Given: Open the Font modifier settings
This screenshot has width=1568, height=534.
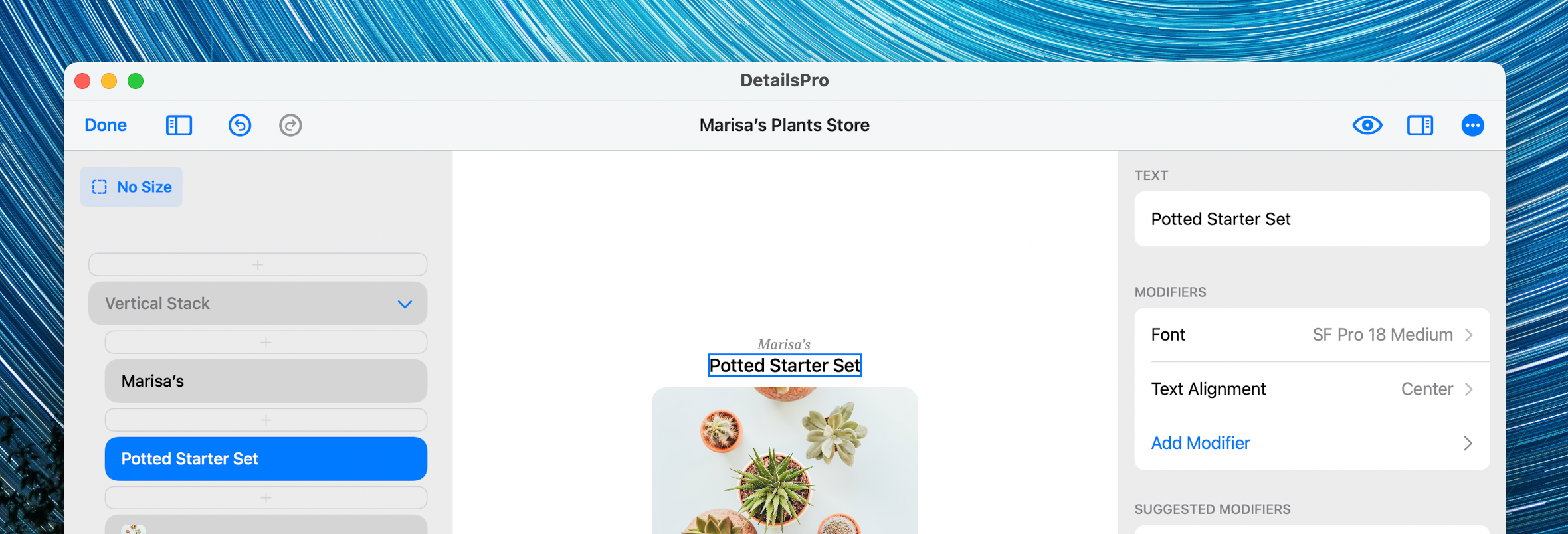Looking at the screenshot, I should (1312, 335).
